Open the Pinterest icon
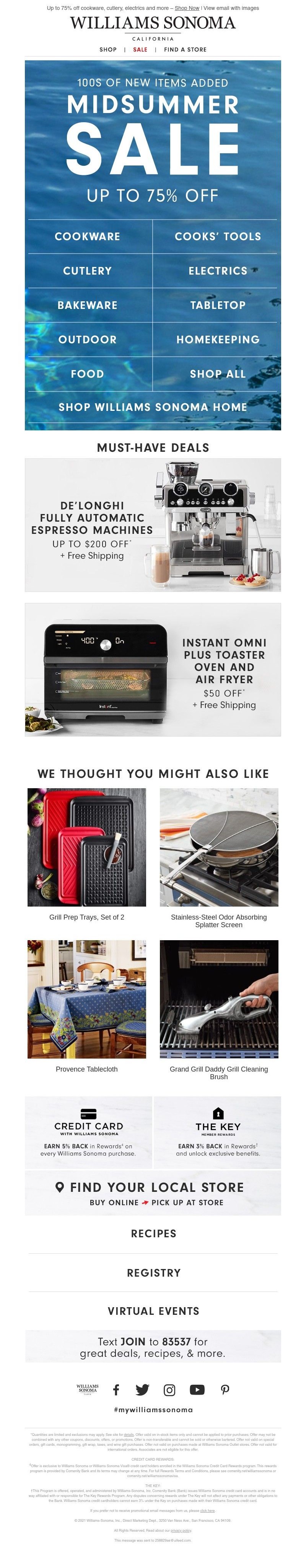The width and height of the screenshot is (306, 1568). pyautogui.click(x=225, y=1389)
